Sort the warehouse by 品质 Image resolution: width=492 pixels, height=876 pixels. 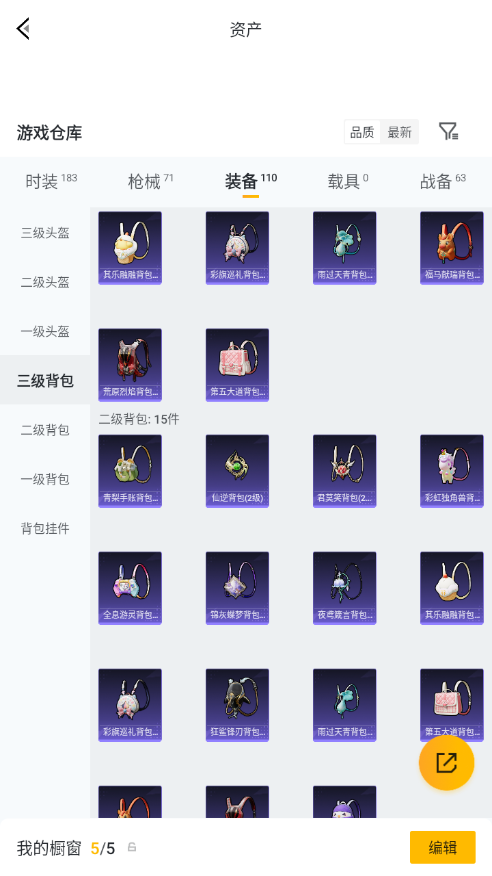click(362, 132)
